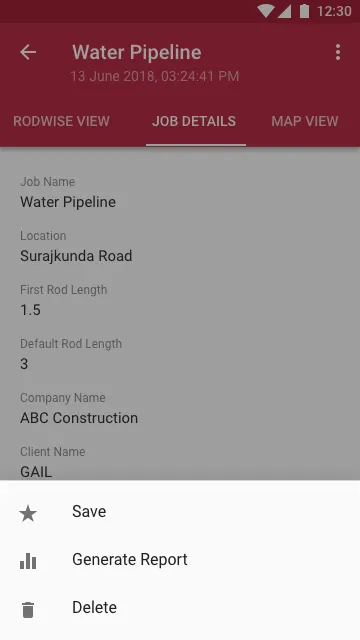Choose Save from the bottom sheet
Viewport: 360px width, 640px height.
pos(180,512)
